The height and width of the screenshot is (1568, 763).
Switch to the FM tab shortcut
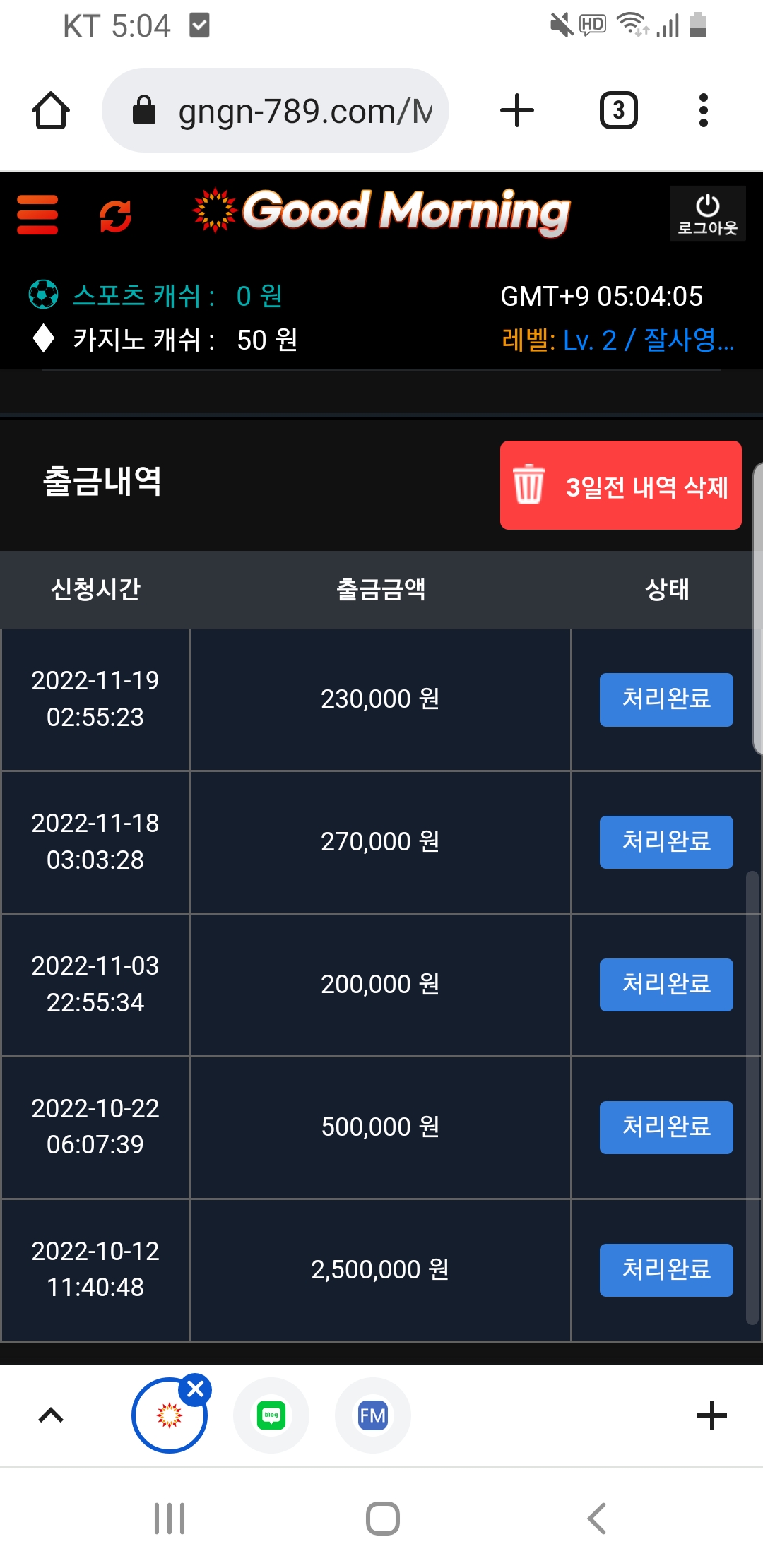(372, 1415)
